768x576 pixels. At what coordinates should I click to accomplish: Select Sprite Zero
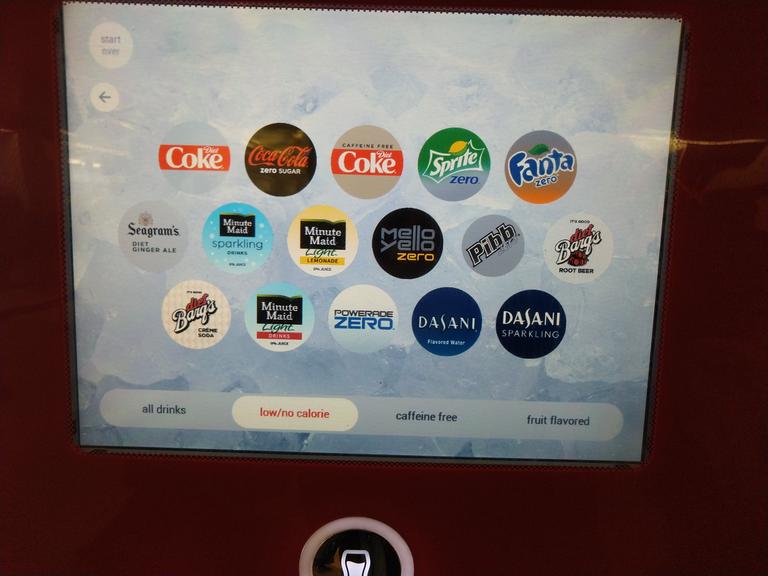click(453, 164)
